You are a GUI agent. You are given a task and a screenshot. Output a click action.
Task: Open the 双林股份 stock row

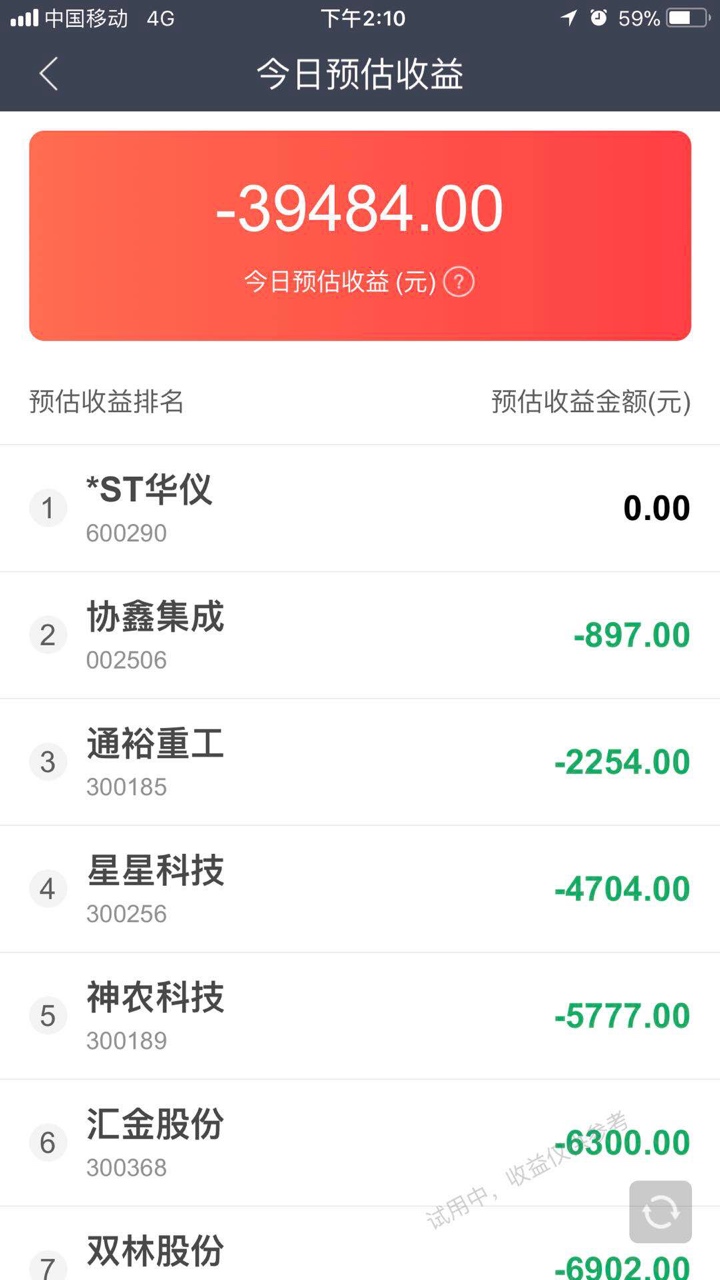[x=360, y=1244]
